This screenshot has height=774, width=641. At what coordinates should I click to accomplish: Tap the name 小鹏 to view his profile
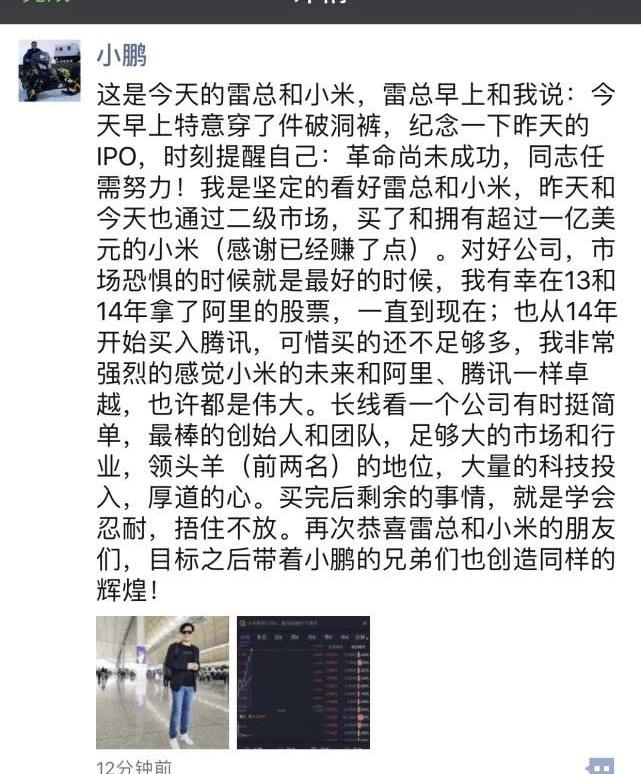pos(121,57)
